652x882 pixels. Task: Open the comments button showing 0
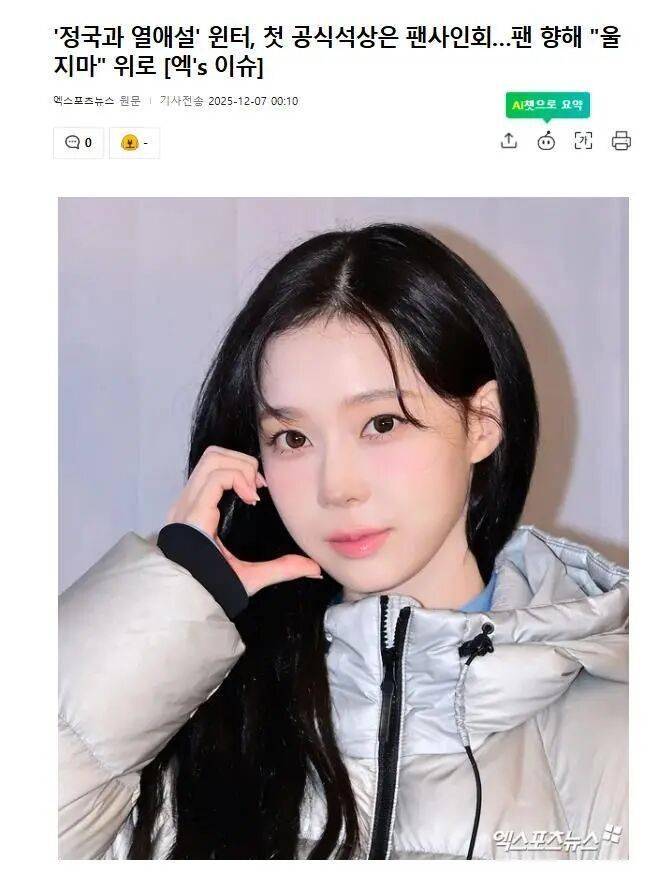[79, 143]
